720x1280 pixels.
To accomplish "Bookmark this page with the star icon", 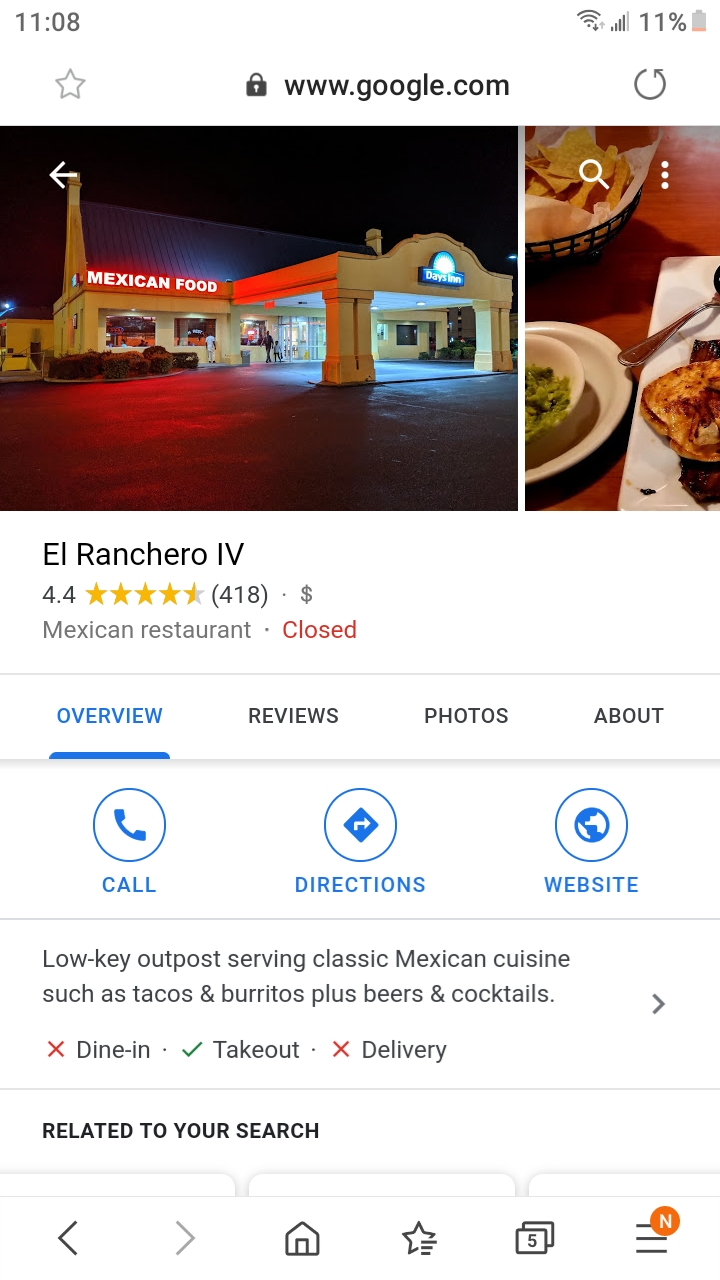I will tap(70, 85).
